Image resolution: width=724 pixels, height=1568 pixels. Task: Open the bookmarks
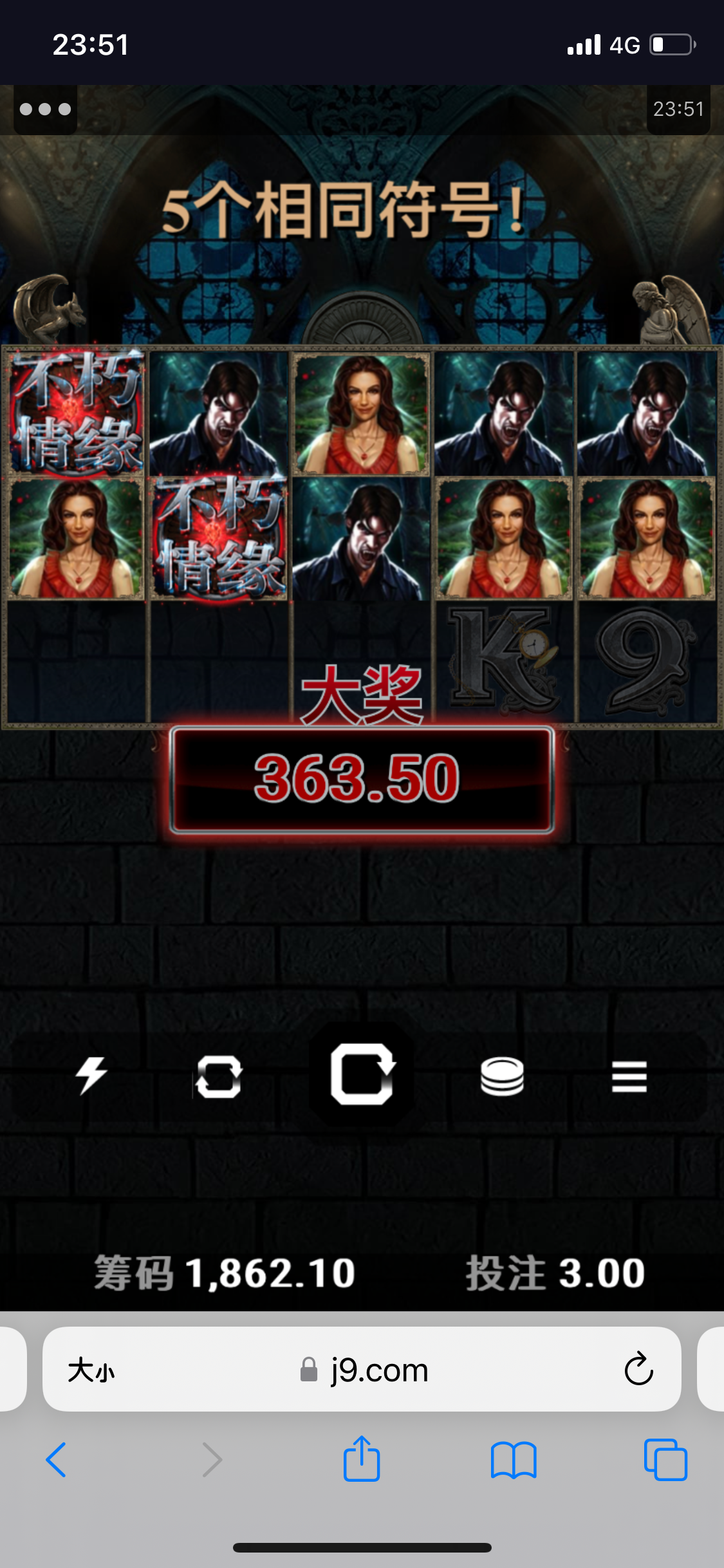coord(513,1459)
